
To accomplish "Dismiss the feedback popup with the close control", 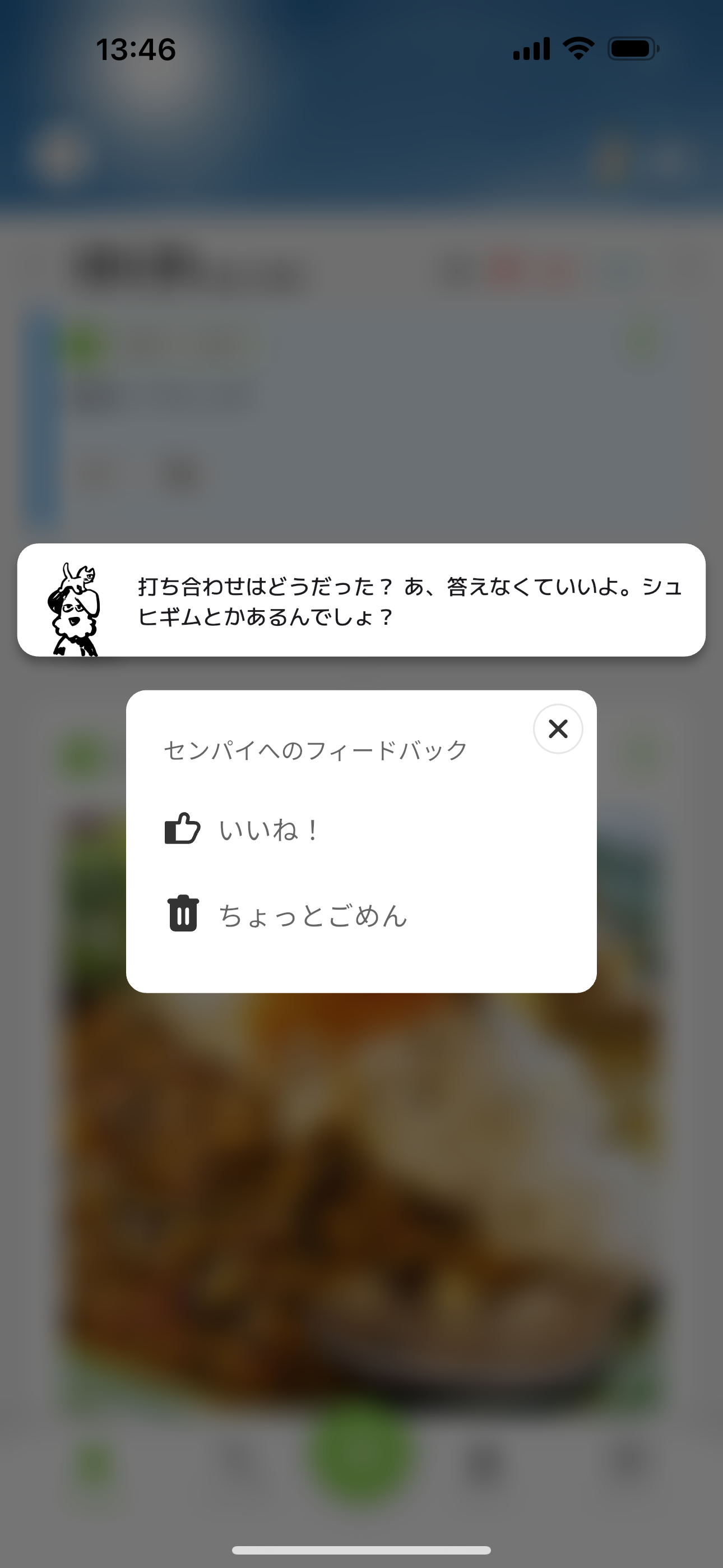I will (558, 729).
